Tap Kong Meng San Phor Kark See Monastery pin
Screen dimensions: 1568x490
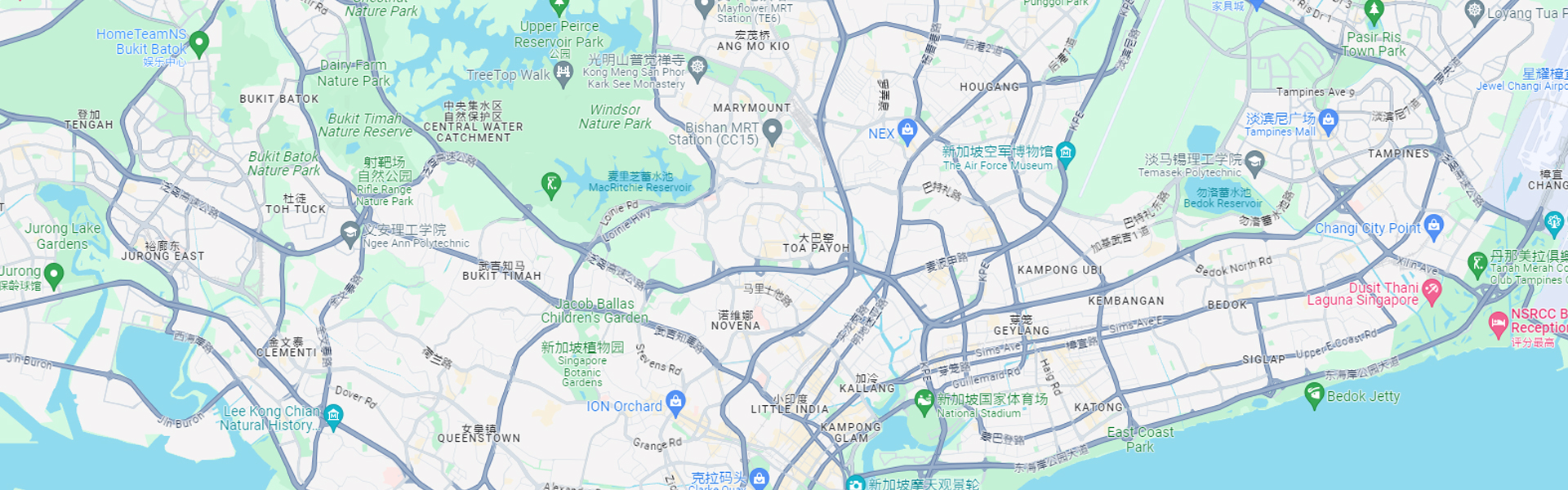[697, 67]
